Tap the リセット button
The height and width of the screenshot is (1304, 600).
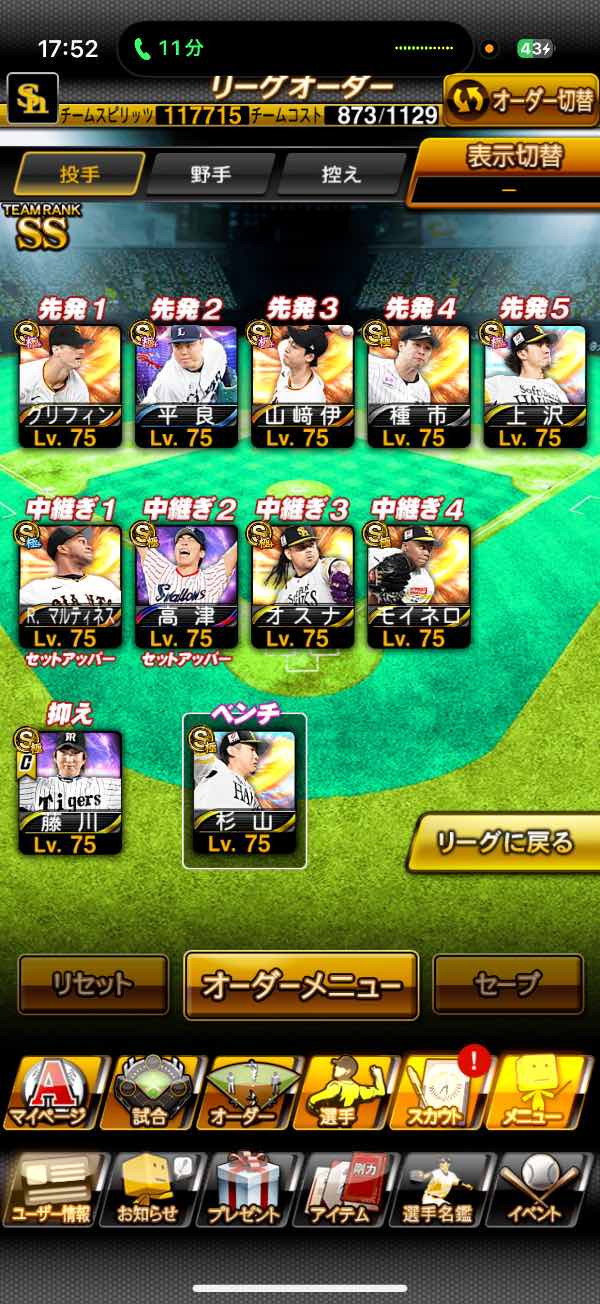pos(93,984)
